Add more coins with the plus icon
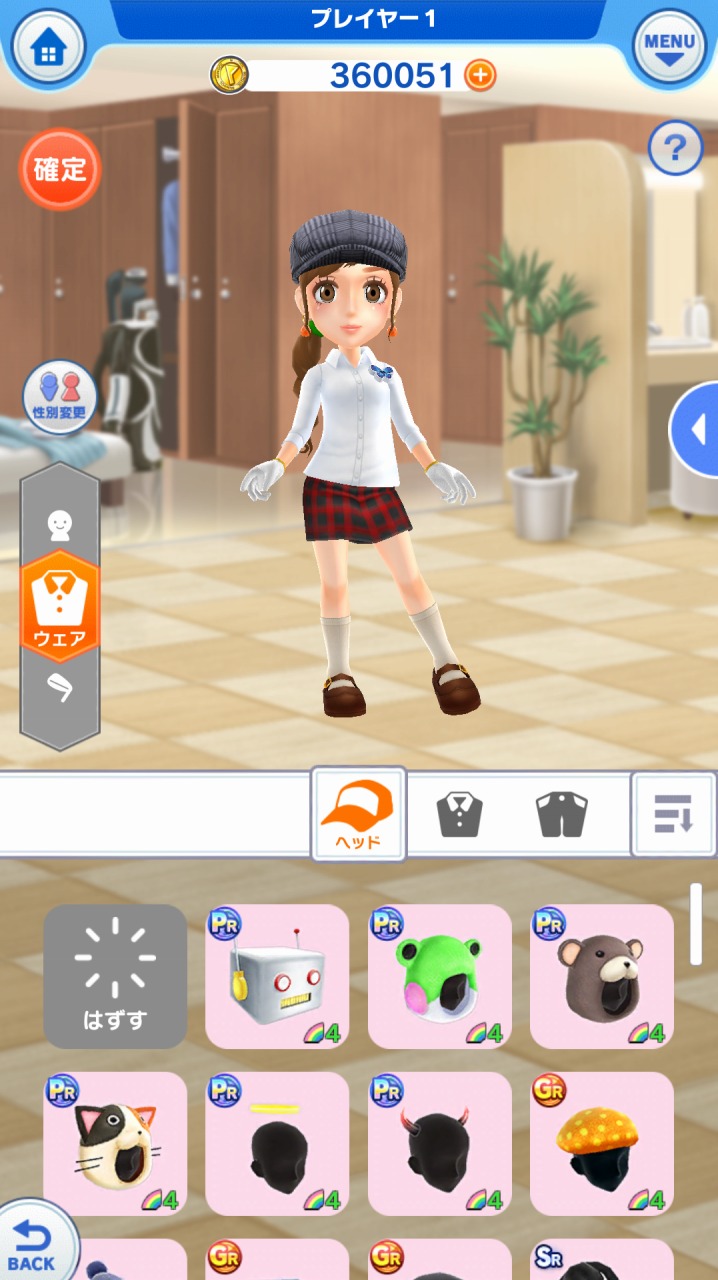The height and width of the screenshot is (1280, 718). pos(480,75)
